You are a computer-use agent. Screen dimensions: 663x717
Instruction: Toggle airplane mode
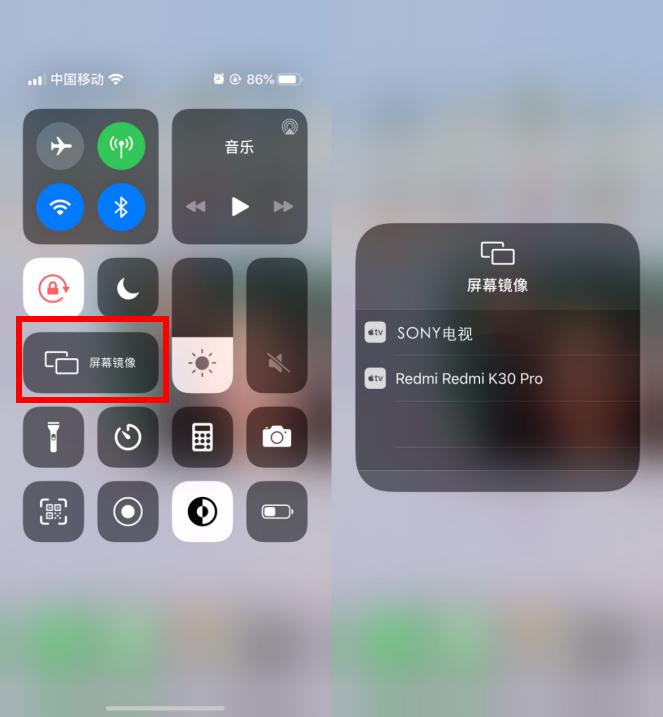pyautogui.click(x=60, y=147)
